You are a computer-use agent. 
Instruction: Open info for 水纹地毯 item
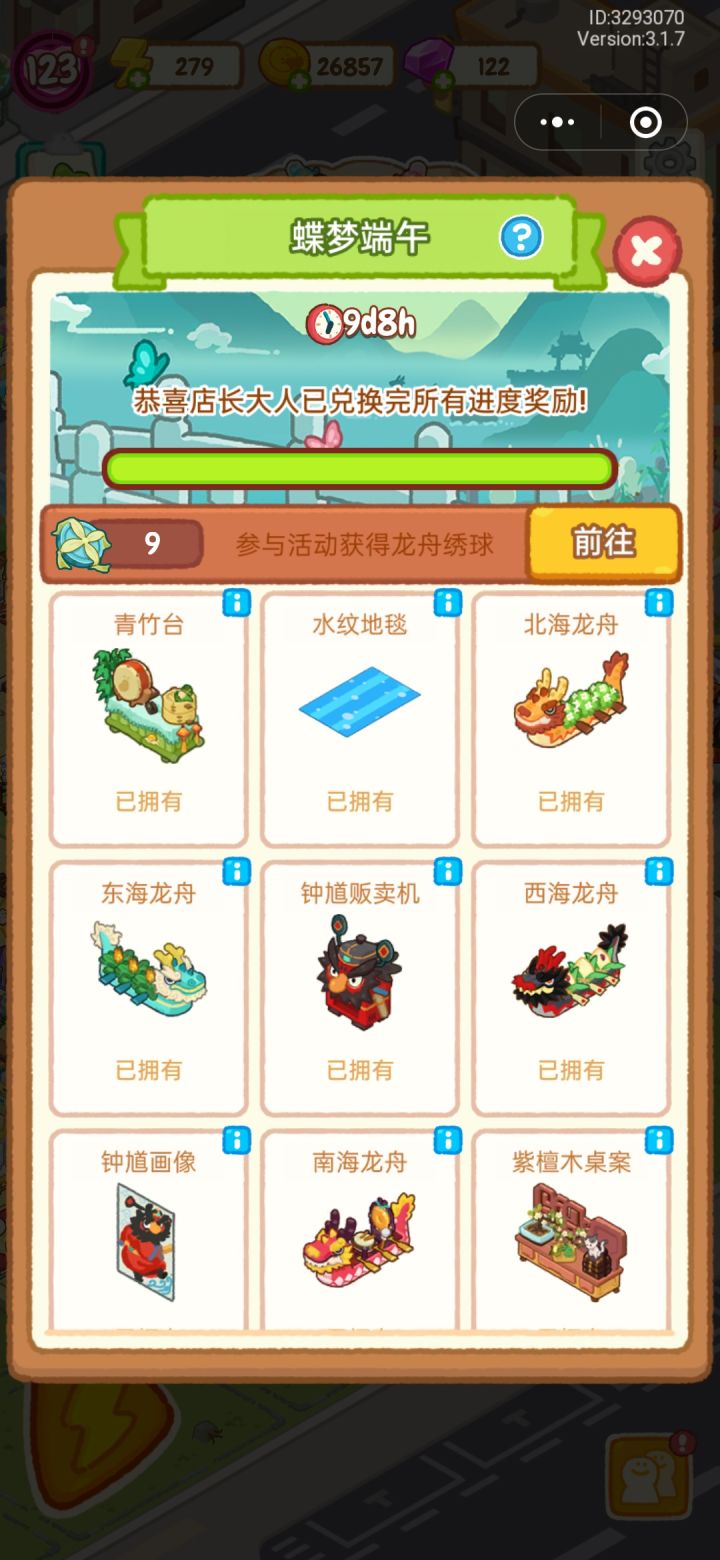pyautogui.click(x=449, y=605)
